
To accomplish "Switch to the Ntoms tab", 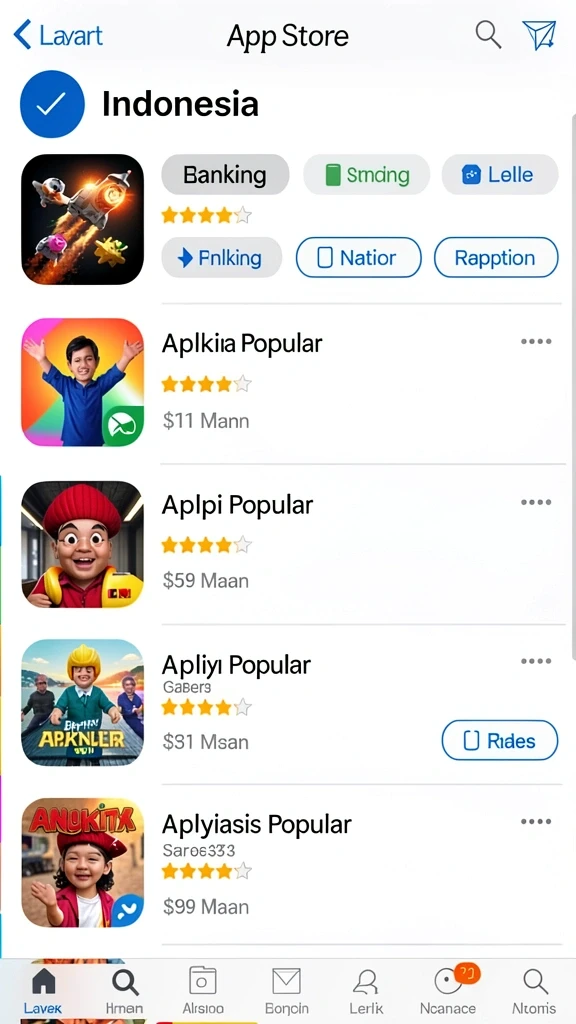I will [x=534, y=991].
